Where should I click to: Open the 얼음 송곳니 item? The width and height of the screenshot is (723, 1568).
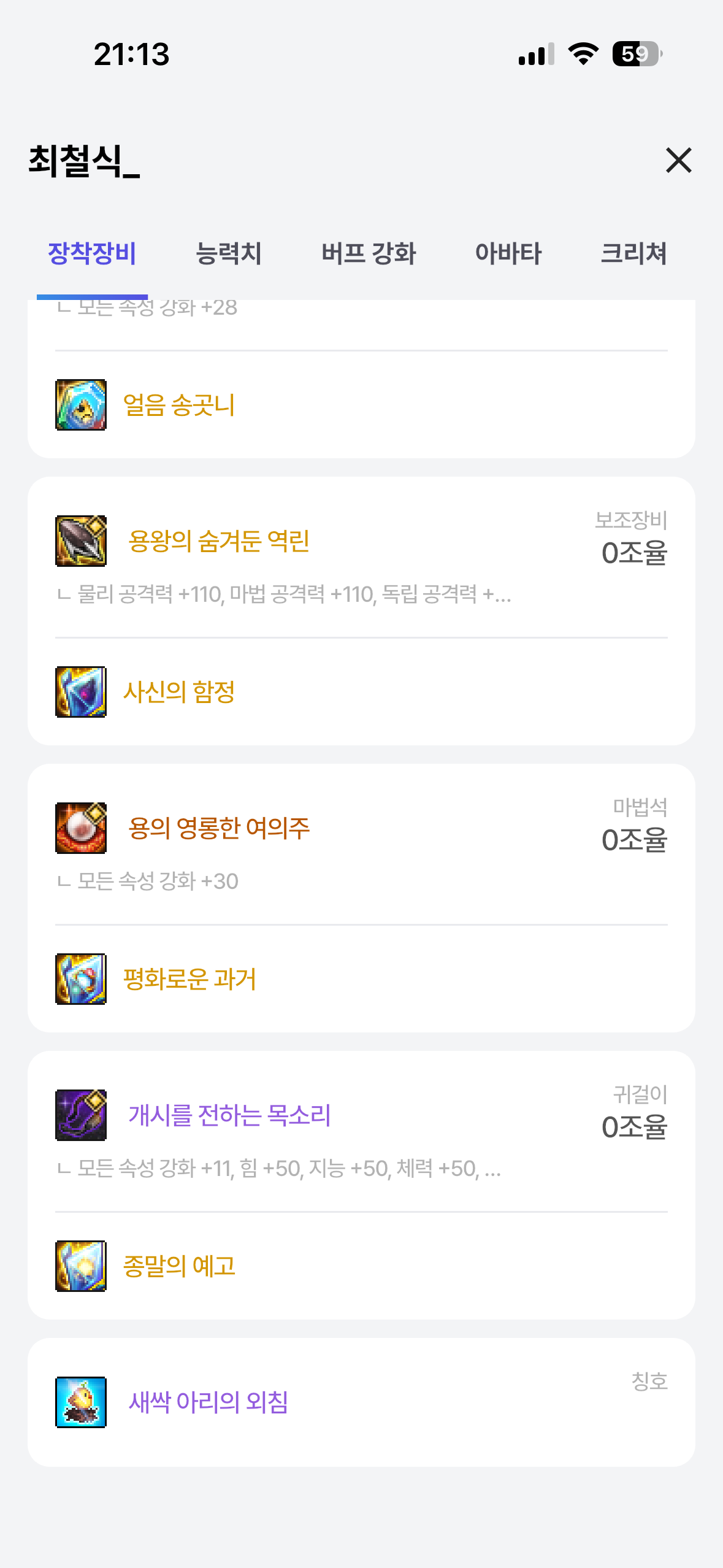pyautogui.click(x=178, y=405)
